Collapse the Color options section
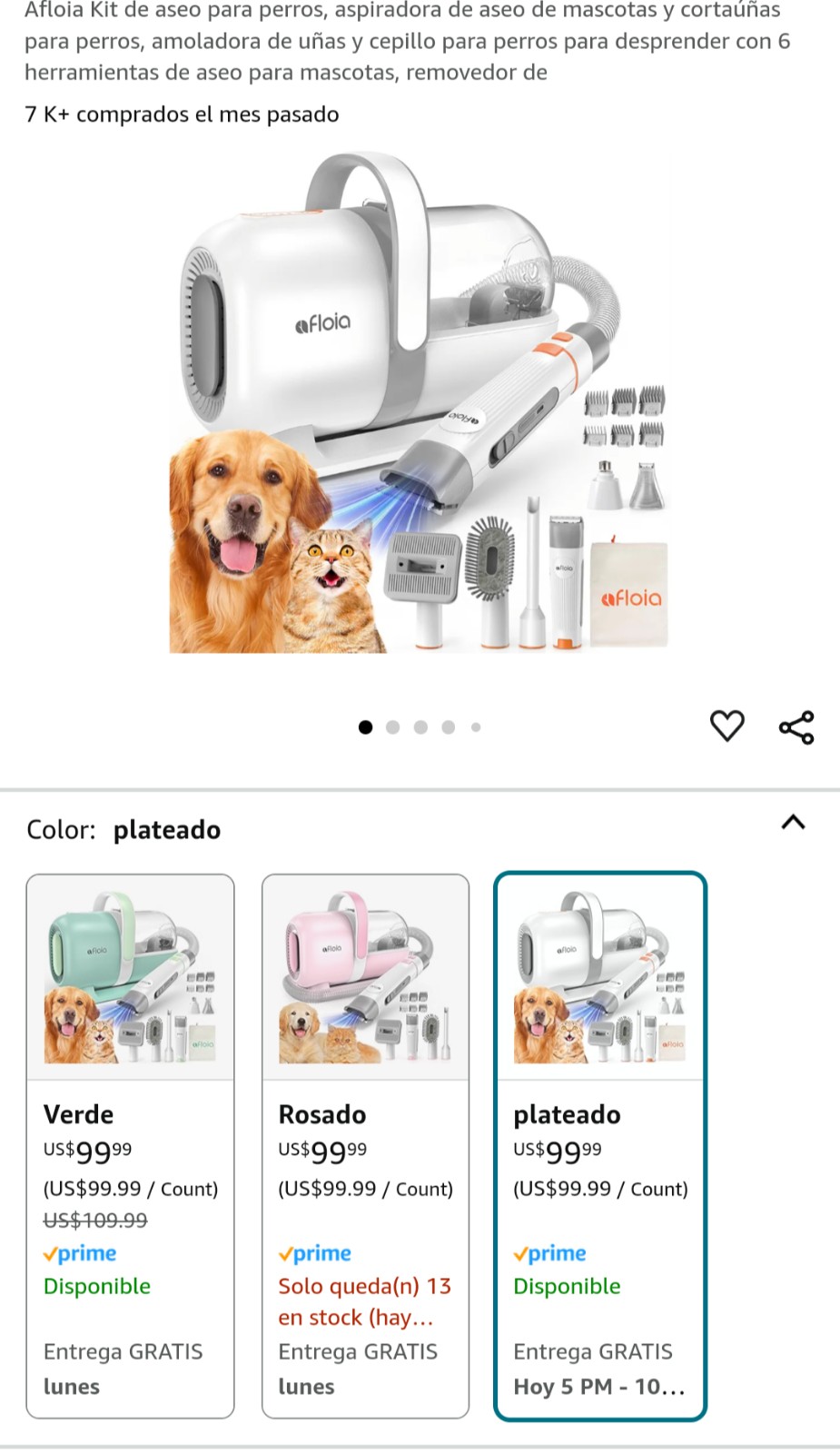Image resolution: width=840 pixels, height=1453 pixels. click(x=793, y=822)
